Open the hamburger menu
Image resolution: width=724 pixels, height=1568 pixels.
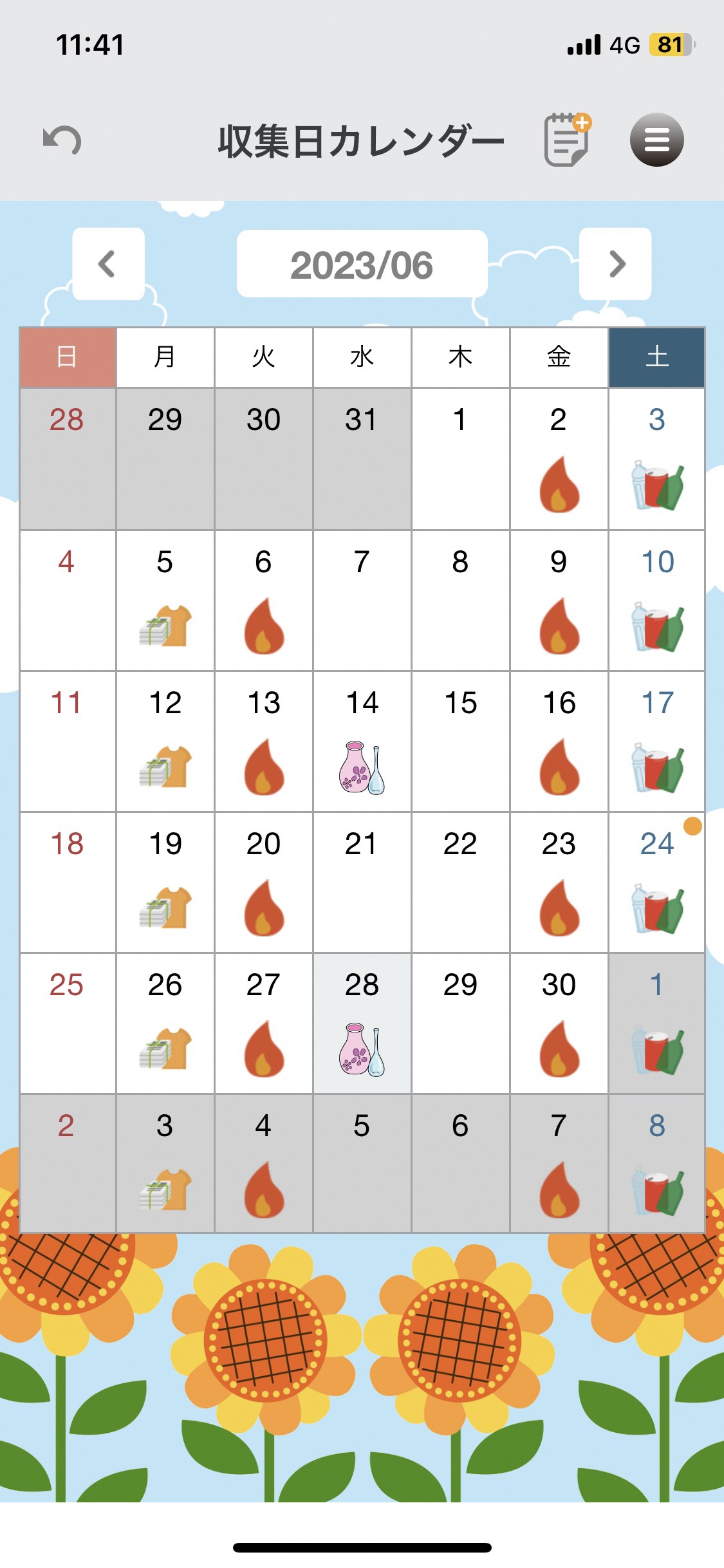tap(656, 140)
